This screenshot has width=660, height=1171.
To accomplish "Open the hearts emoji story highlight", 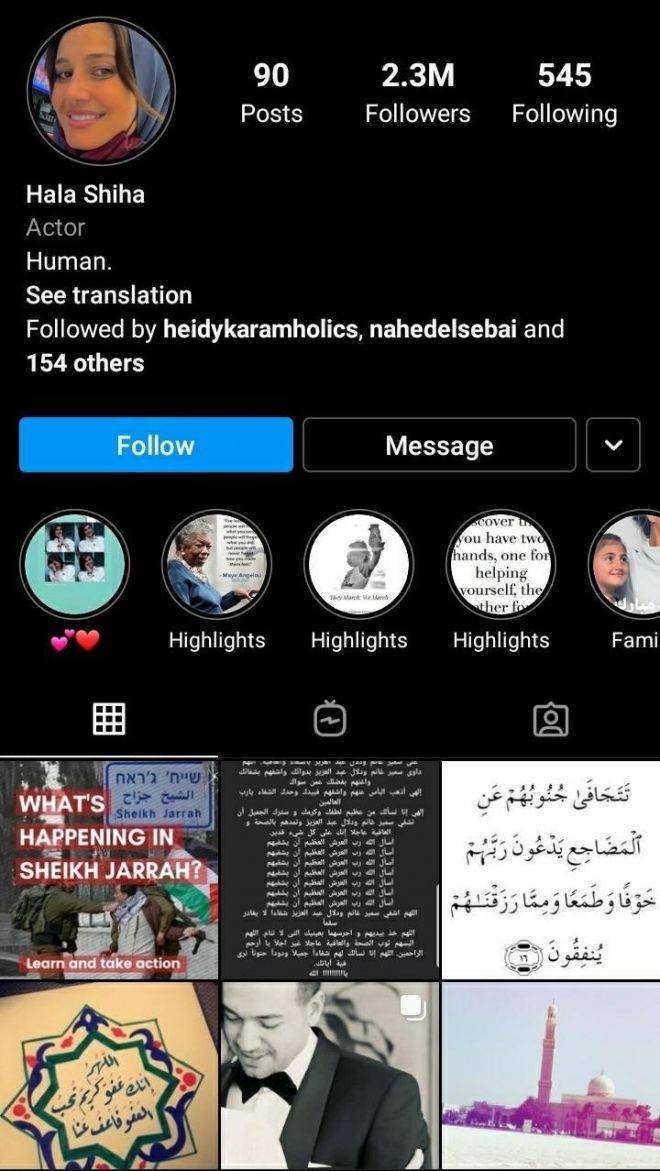I will (75, 563).
